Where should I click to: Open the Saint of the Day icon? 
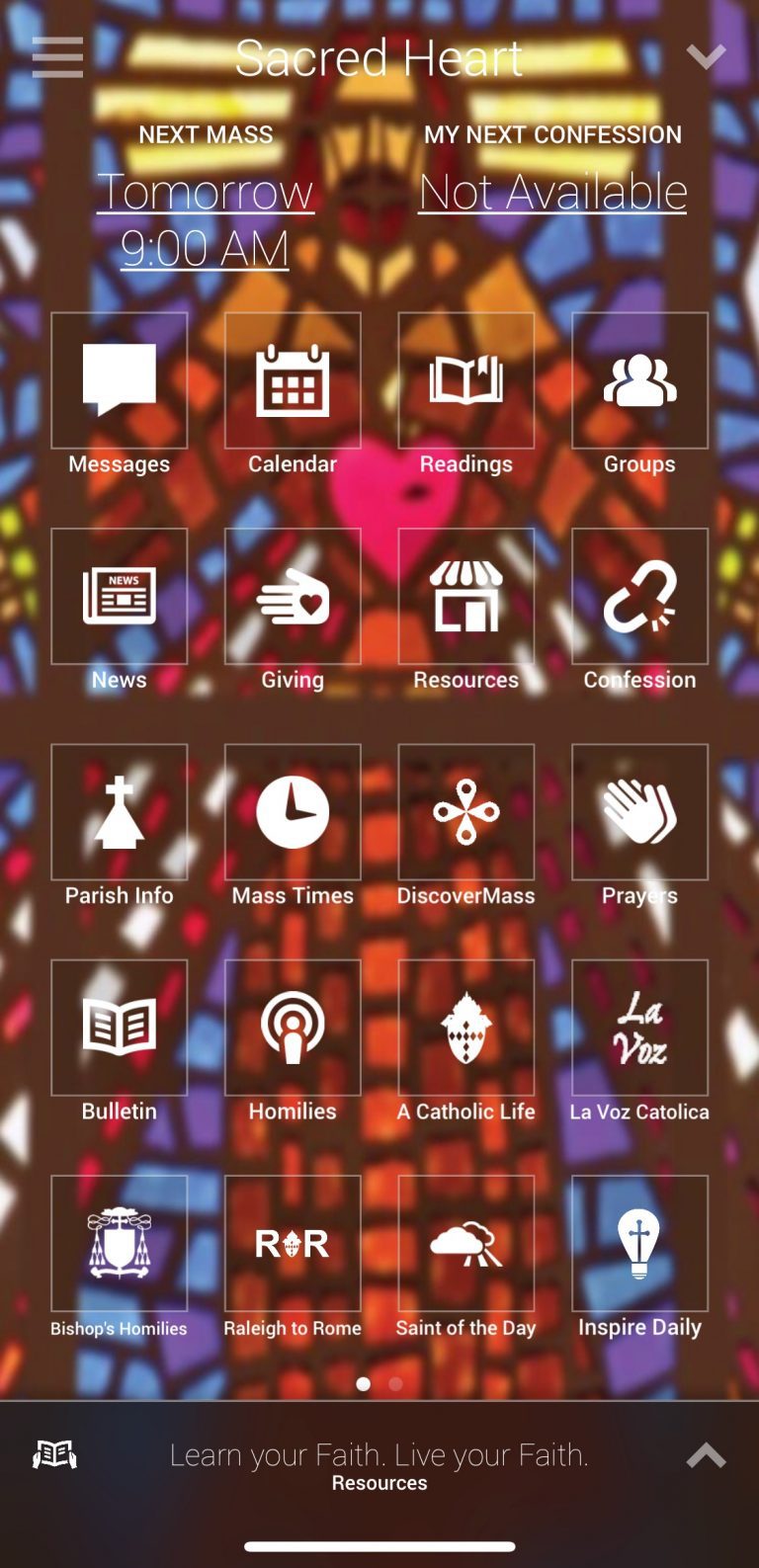point(465,1243)
